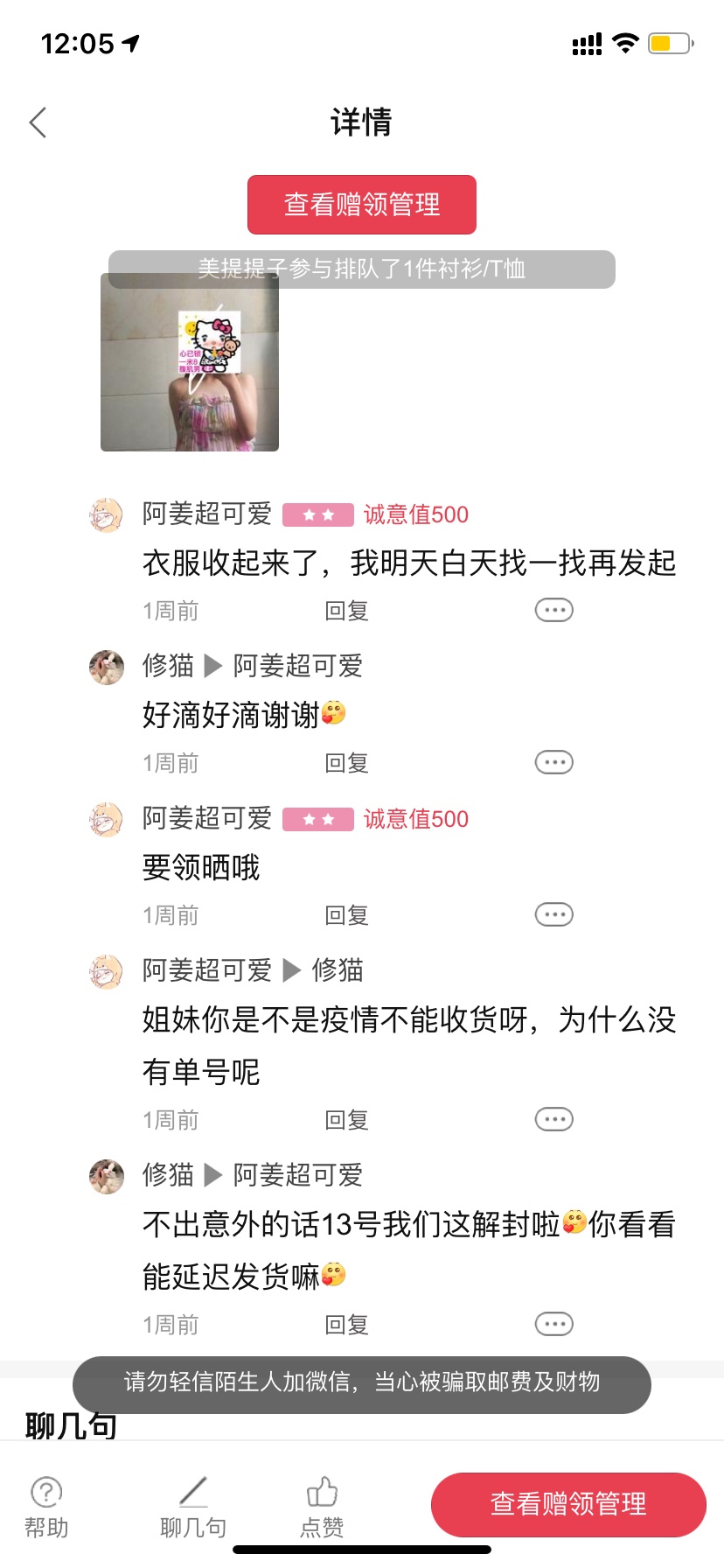This screenshot has width=724, height=1568.
Task: Open more options on 好滴好滴谢谢 comment
Action: point(553,762)
